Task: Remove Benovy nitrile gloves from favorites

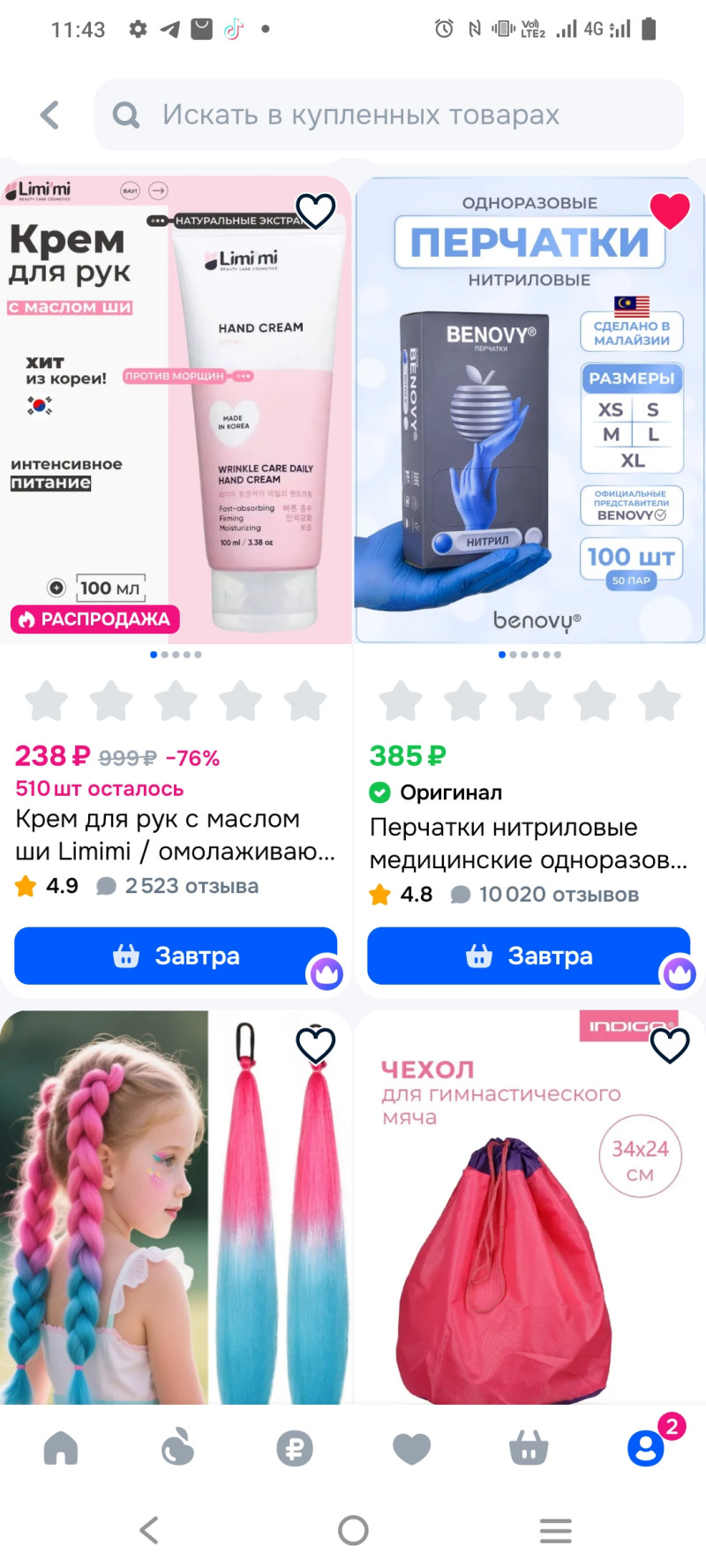Action: 670,211
